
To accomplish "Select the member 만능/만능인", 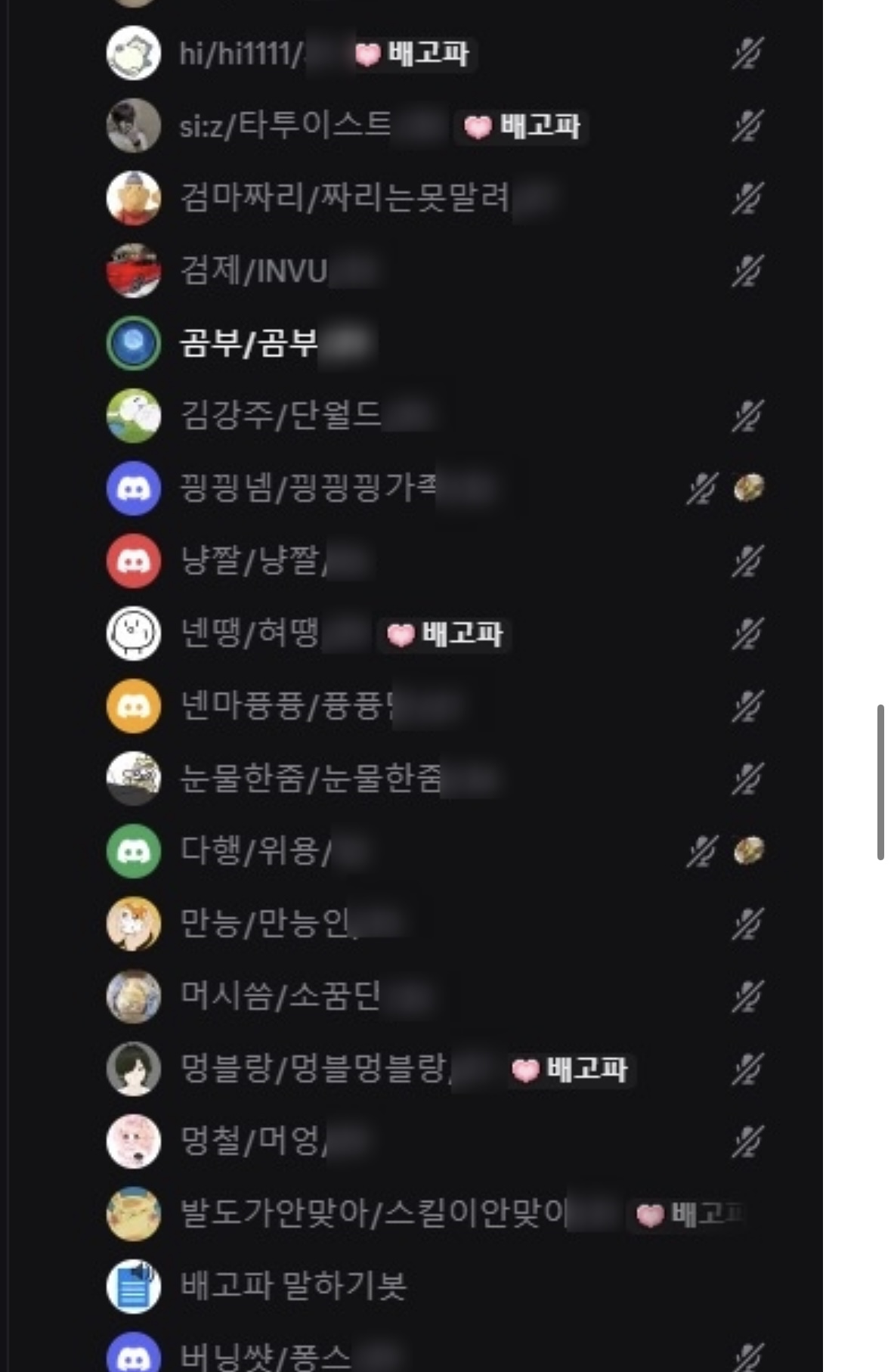I will pyautogui.click(x=265, y=924).
